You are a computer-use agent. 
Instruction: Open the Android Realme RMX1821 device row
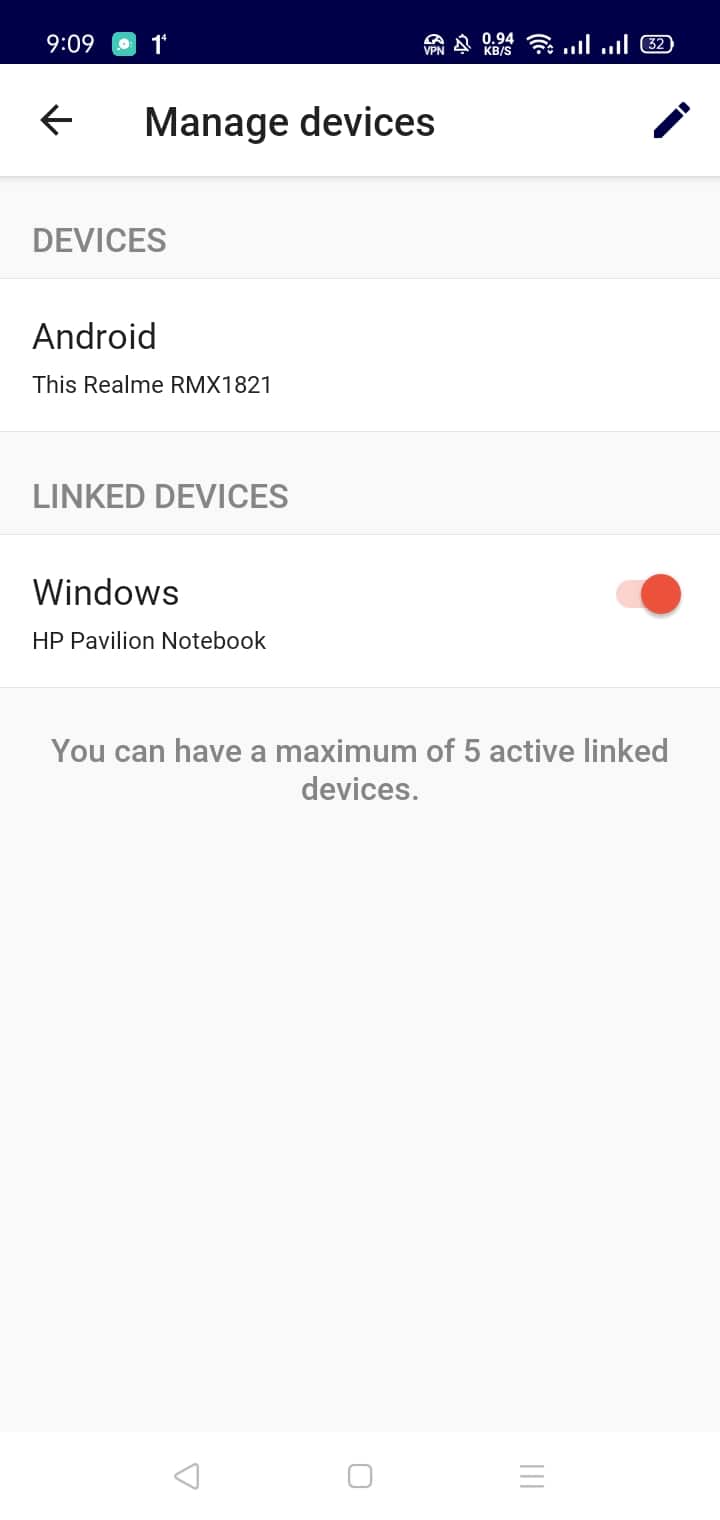click(360, 356)
